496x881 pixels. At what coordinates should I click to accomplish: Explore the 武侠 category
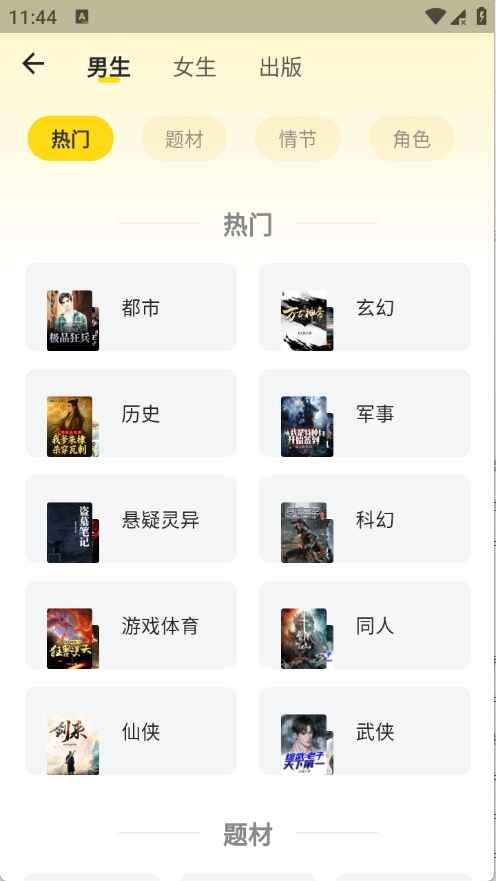point(365,731)
